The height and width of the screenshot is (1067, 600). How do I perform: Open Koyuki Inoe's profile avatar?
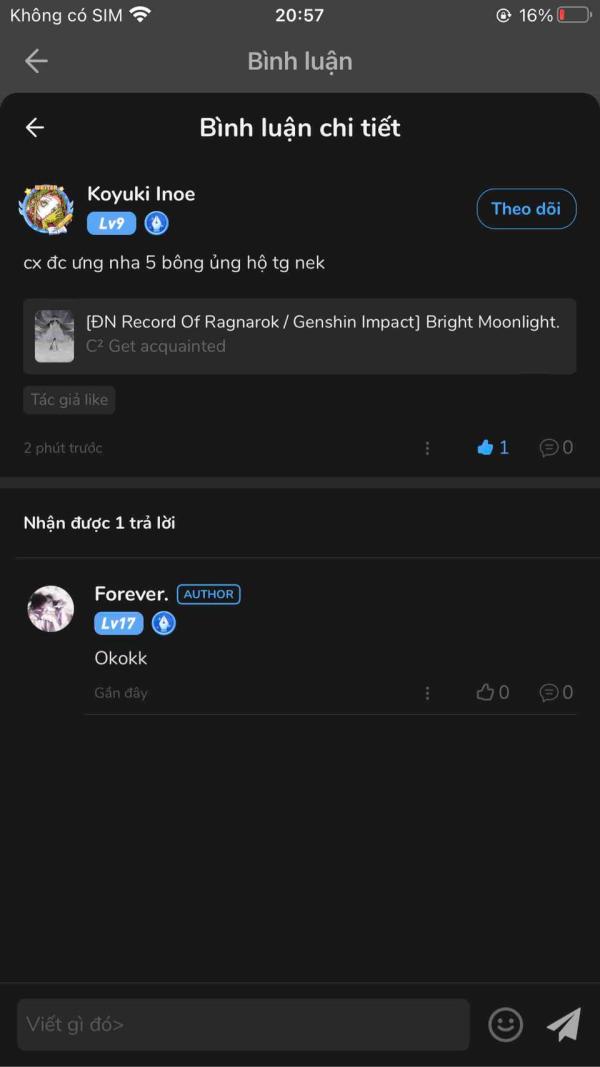[46, 209]
